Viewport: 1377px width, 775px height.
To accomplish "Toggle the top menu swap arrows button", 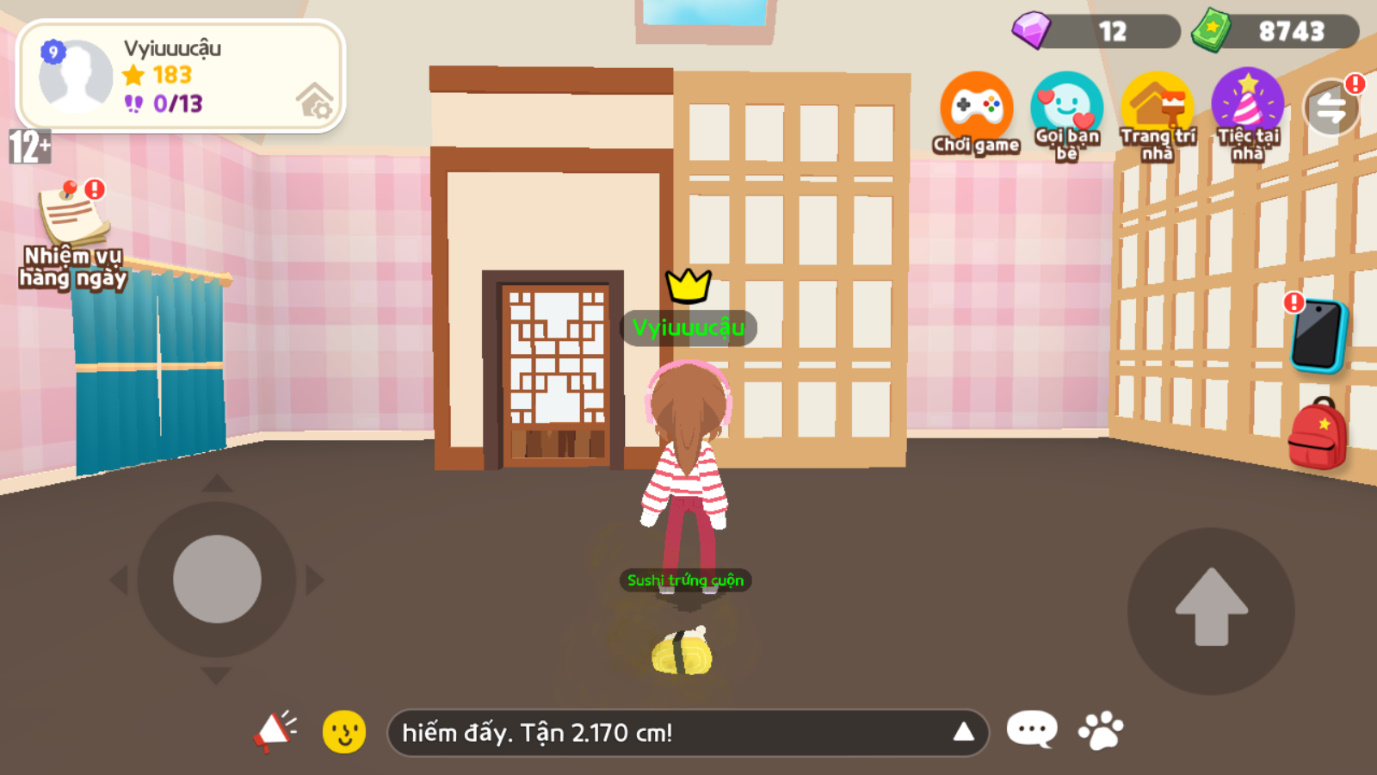I will tap(1331, 108).
